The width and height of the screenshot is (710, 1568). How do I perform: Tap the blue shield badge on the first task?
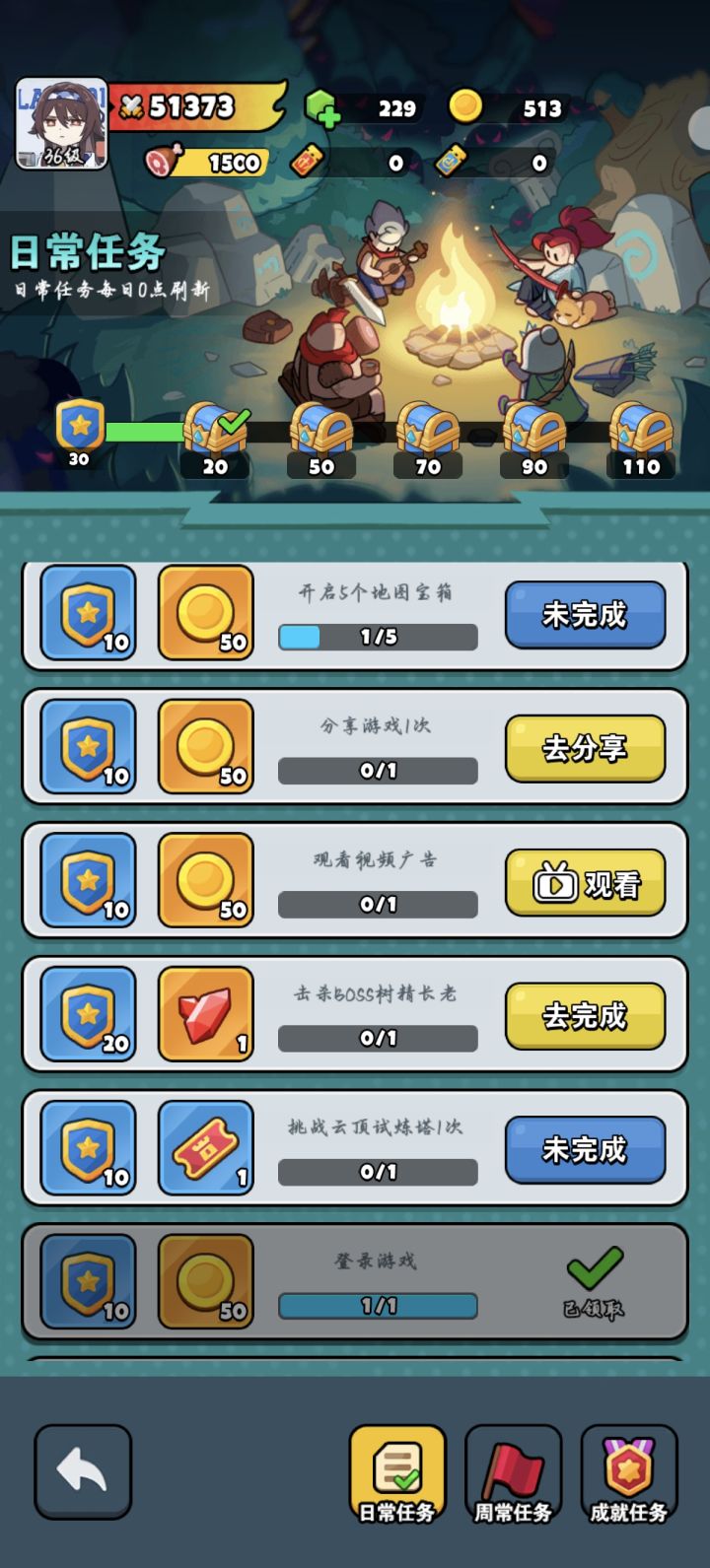pyautogui.click(x=86, y=613)
